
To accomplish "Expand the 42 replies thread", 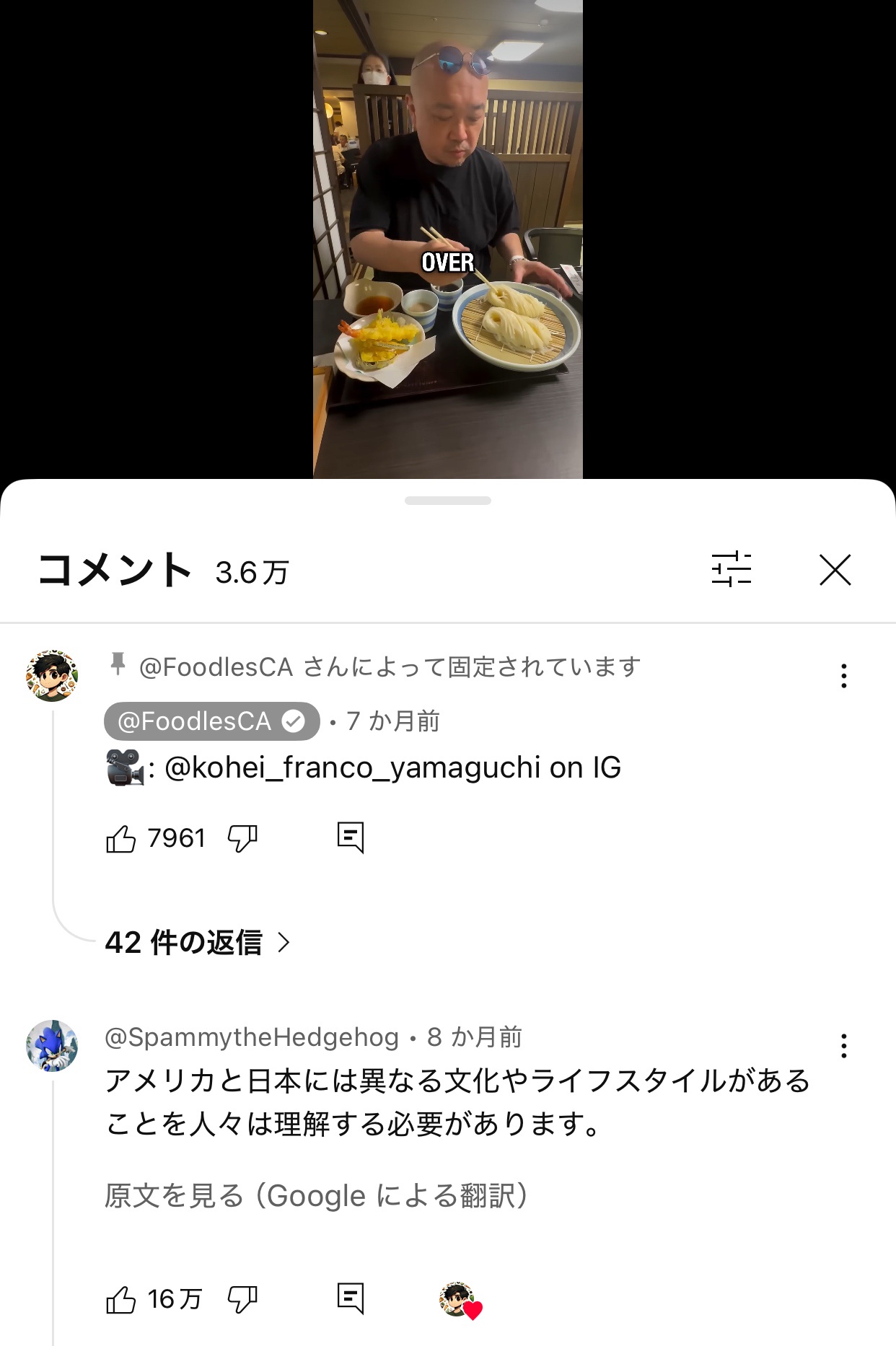I will [x=197, y=942].
